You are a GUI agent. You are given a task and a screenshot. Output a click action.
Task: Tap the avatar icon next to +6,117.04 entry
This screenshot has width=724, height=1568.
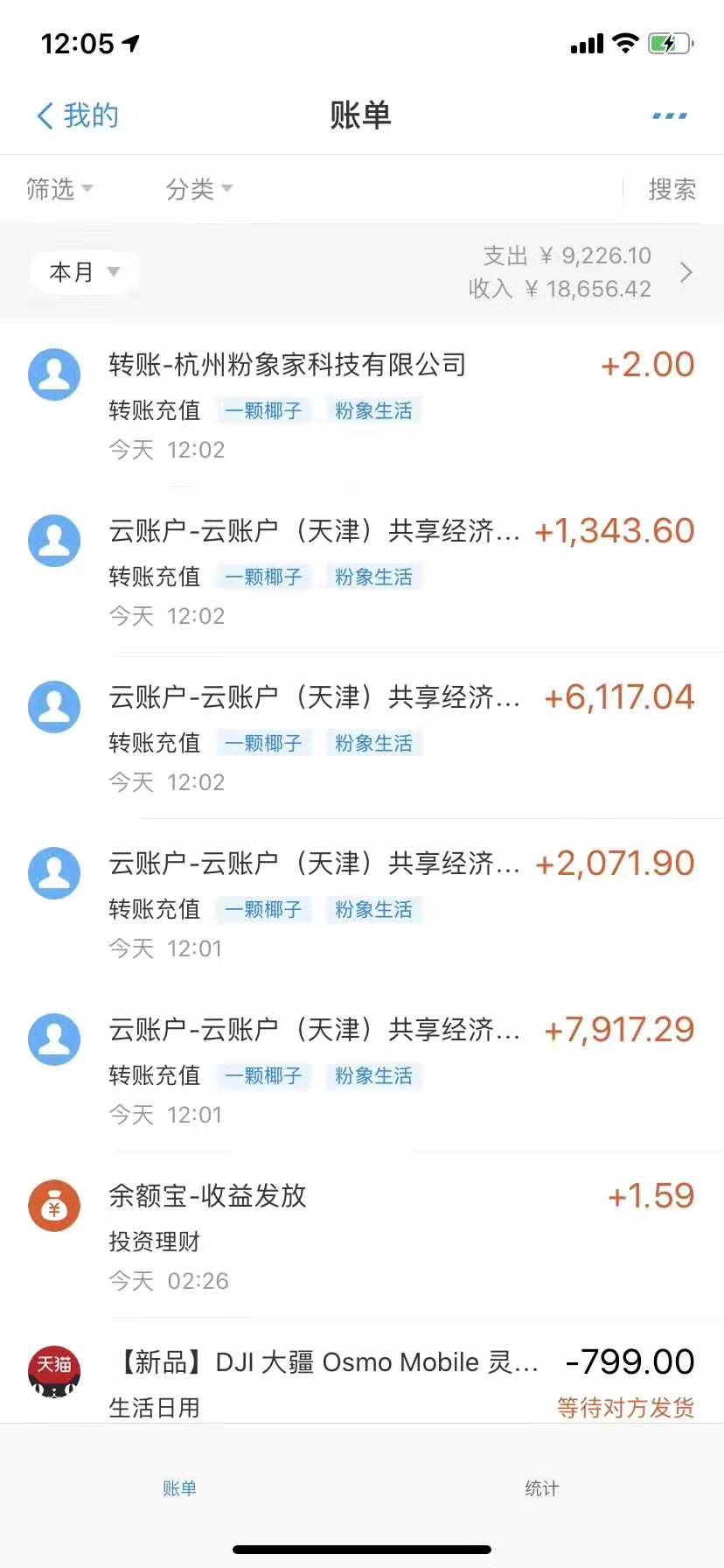pyautogui.click(x=54, y=707)
